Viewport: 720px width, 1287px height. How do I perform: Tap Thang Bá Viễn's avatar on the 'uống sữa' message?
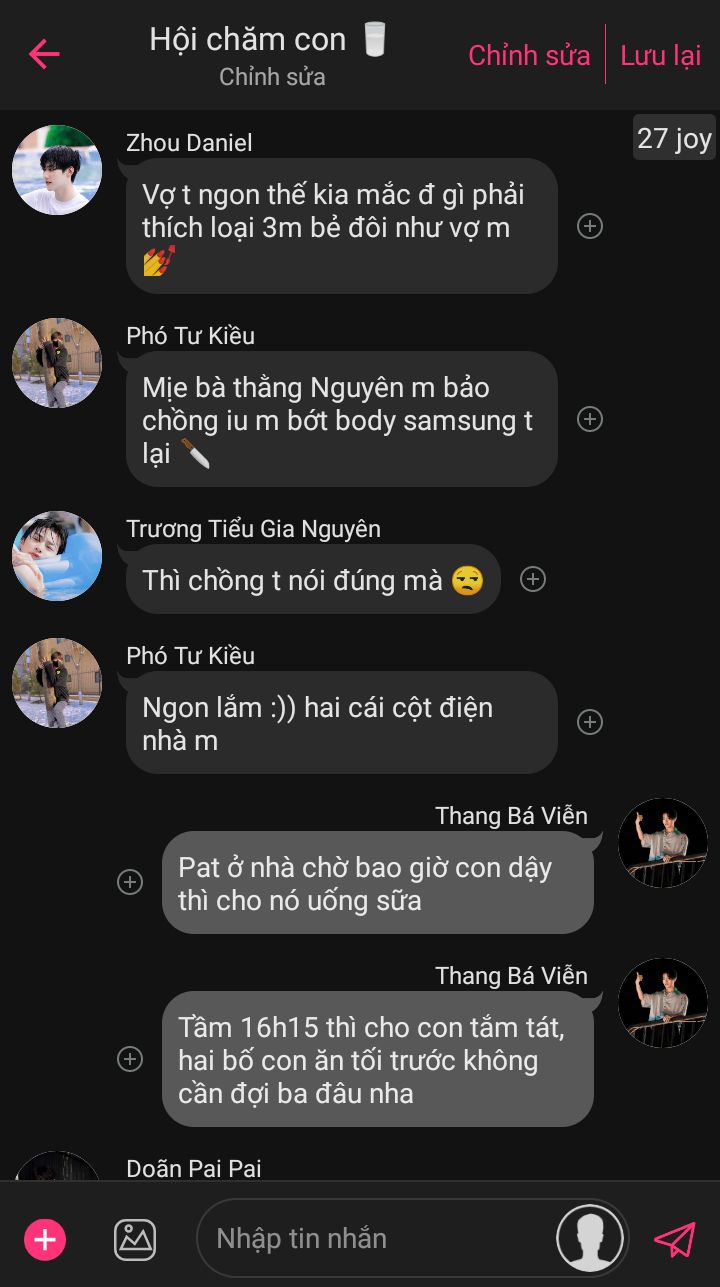click(662, 843)
